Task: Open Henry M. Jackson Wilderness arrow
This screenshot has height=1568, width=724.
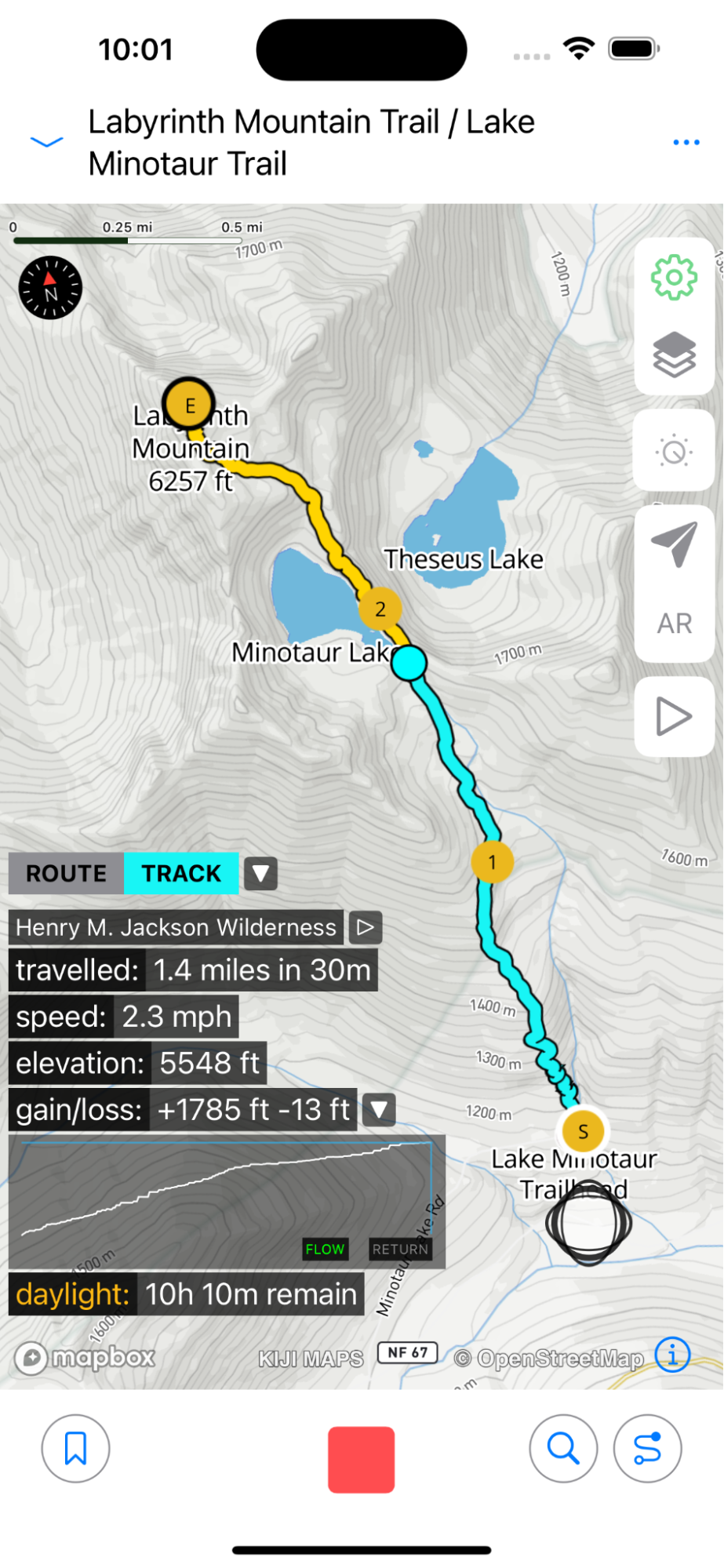Action: click(365, 927)
